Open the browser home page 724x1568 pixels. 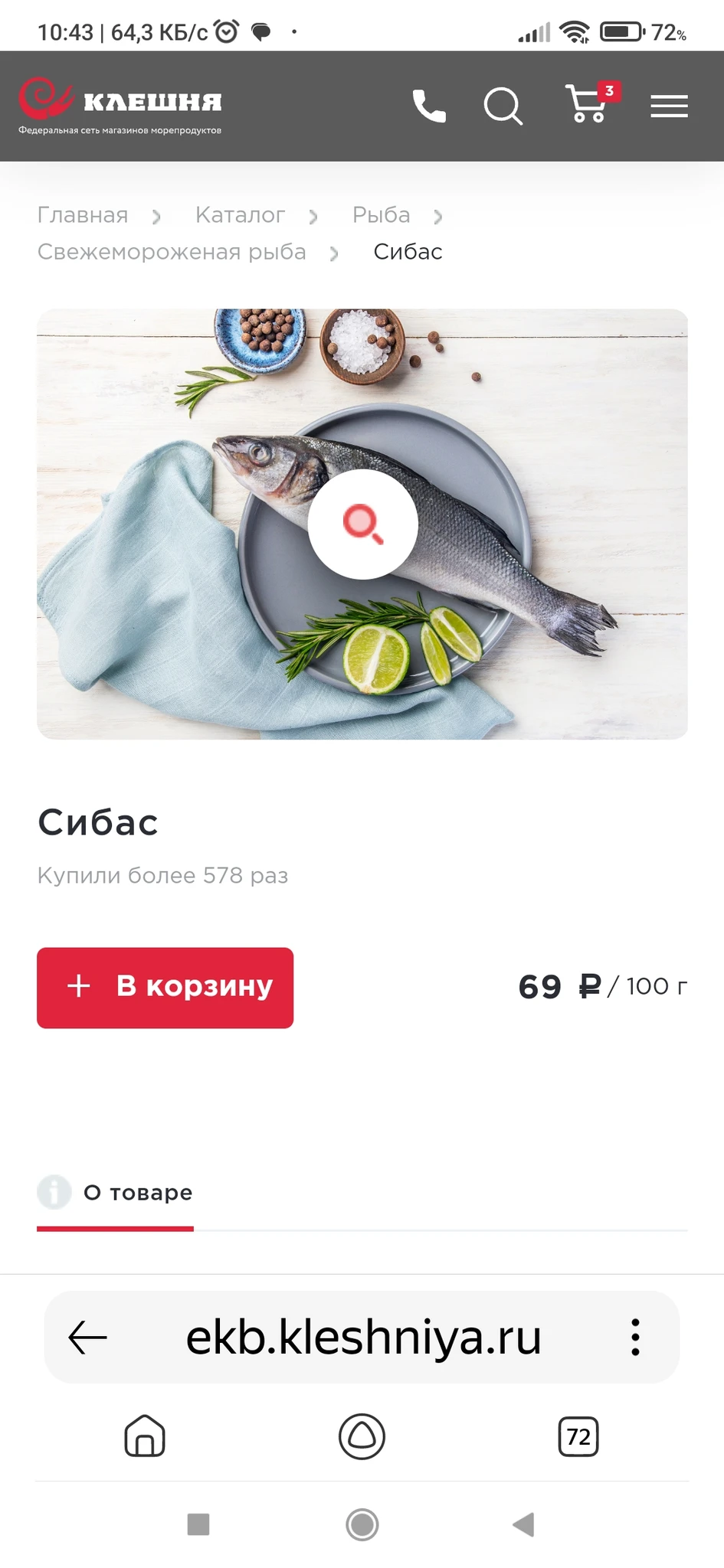point(145,1436)
